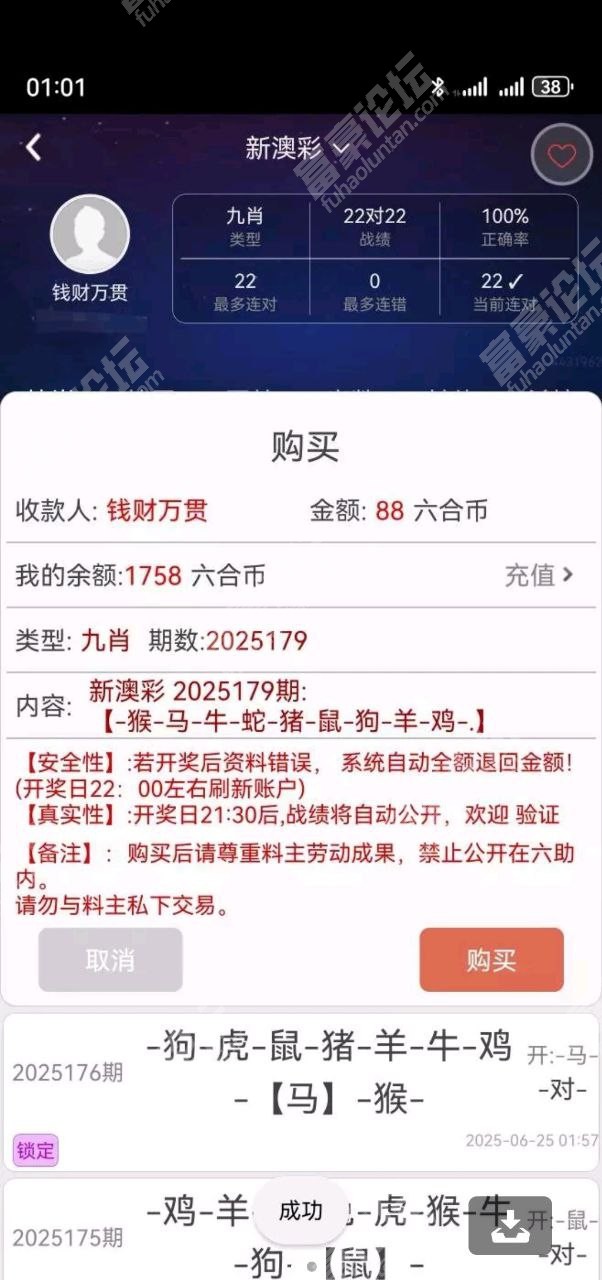
Task: Confirm purchase with the 购买 button
Action: pyautogui.click(x=491, y=960)
